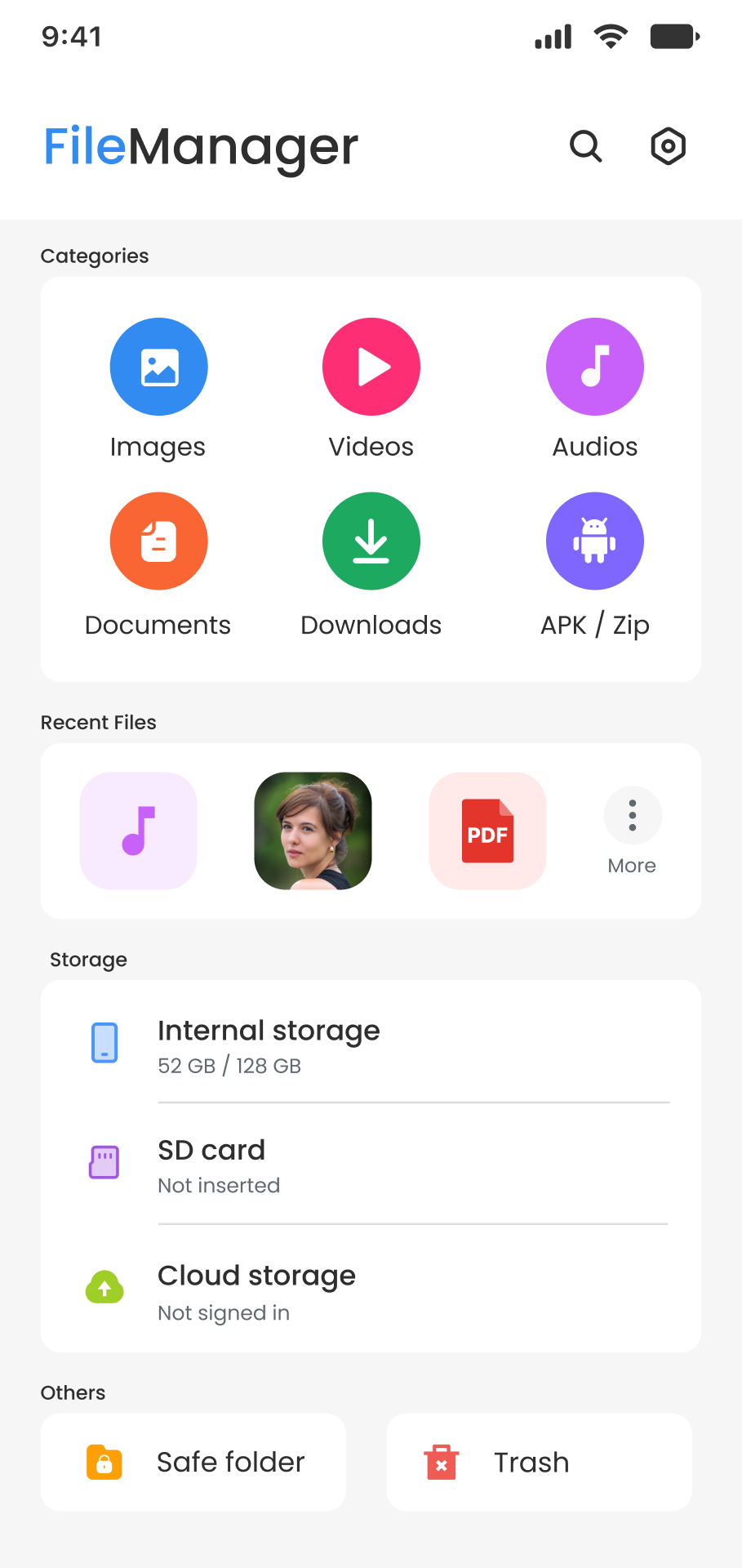This screenshot has width=742, height=1568.
Task: Open the Documents category
Action: pyautogui.click(x=158, y=541)
